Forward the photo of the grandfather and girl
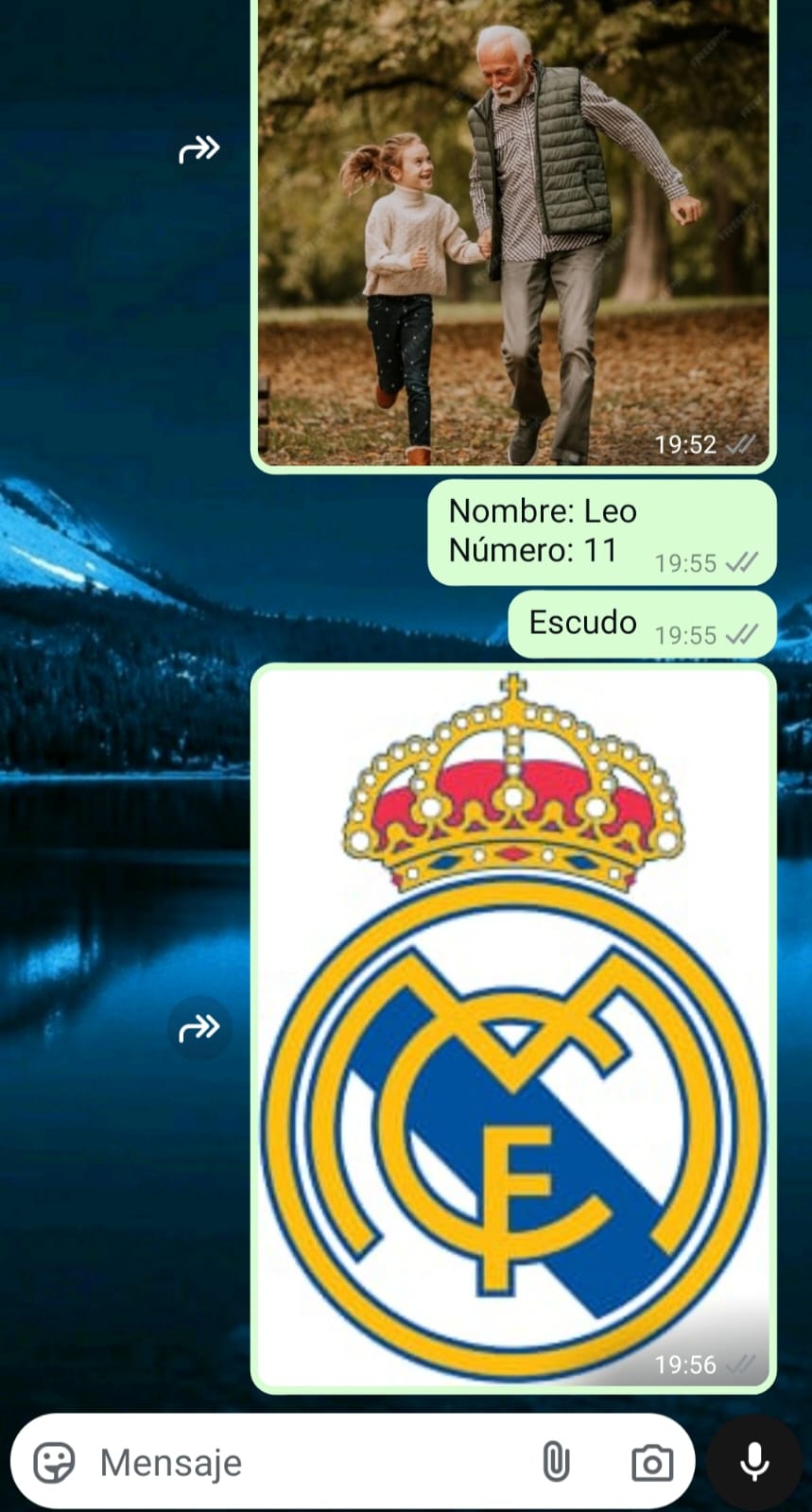 point(199,149)
